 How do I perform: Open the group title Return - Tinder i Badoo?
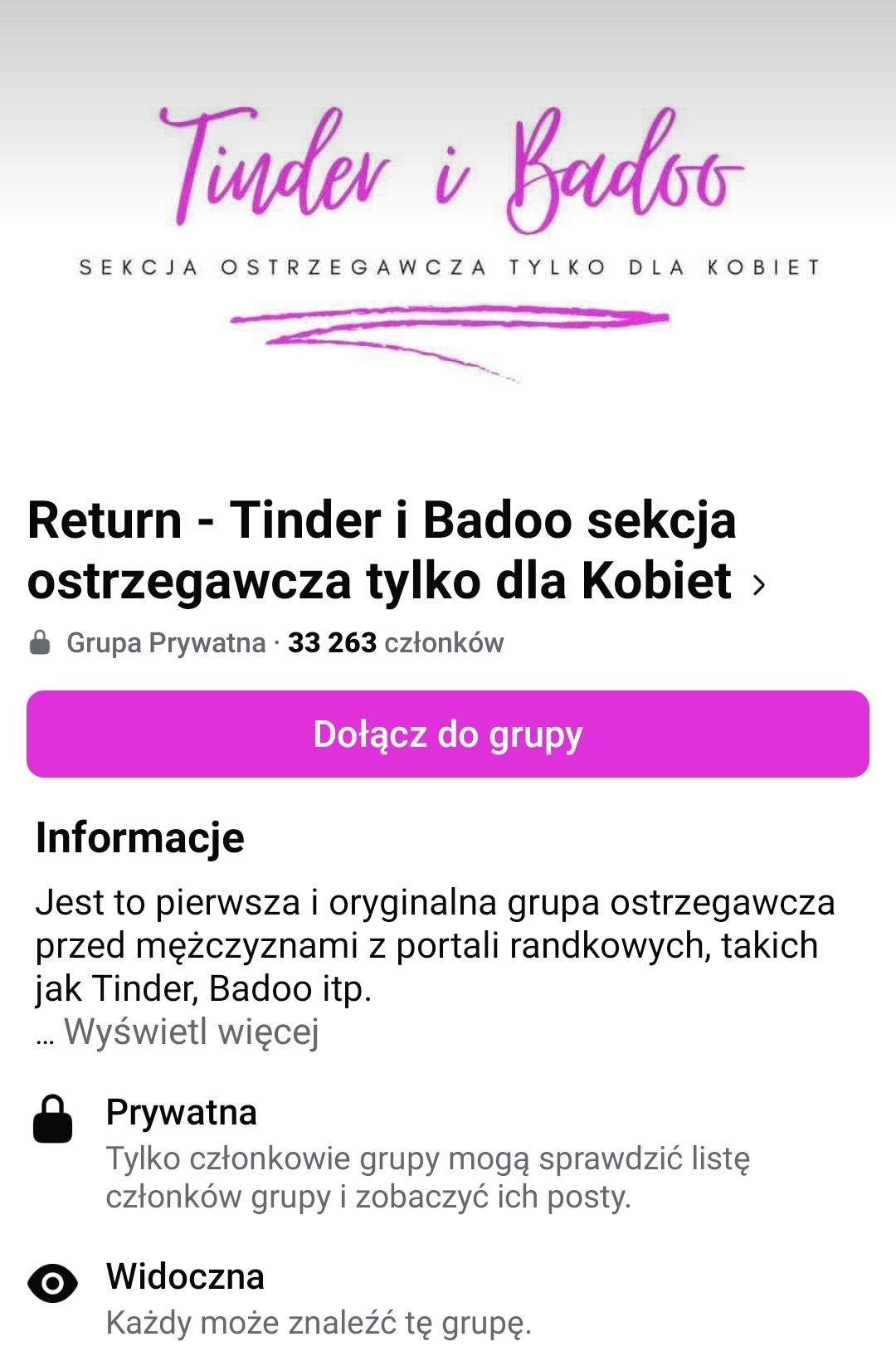point(382,549)
